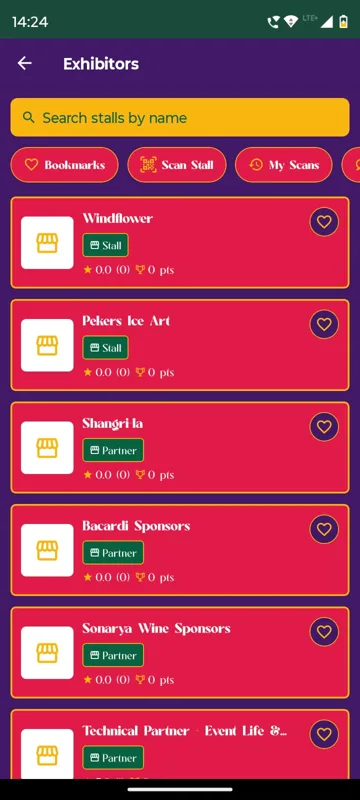
Task: Bookmark Windflower with the heart icon
Action: click(x=324, y=222)
